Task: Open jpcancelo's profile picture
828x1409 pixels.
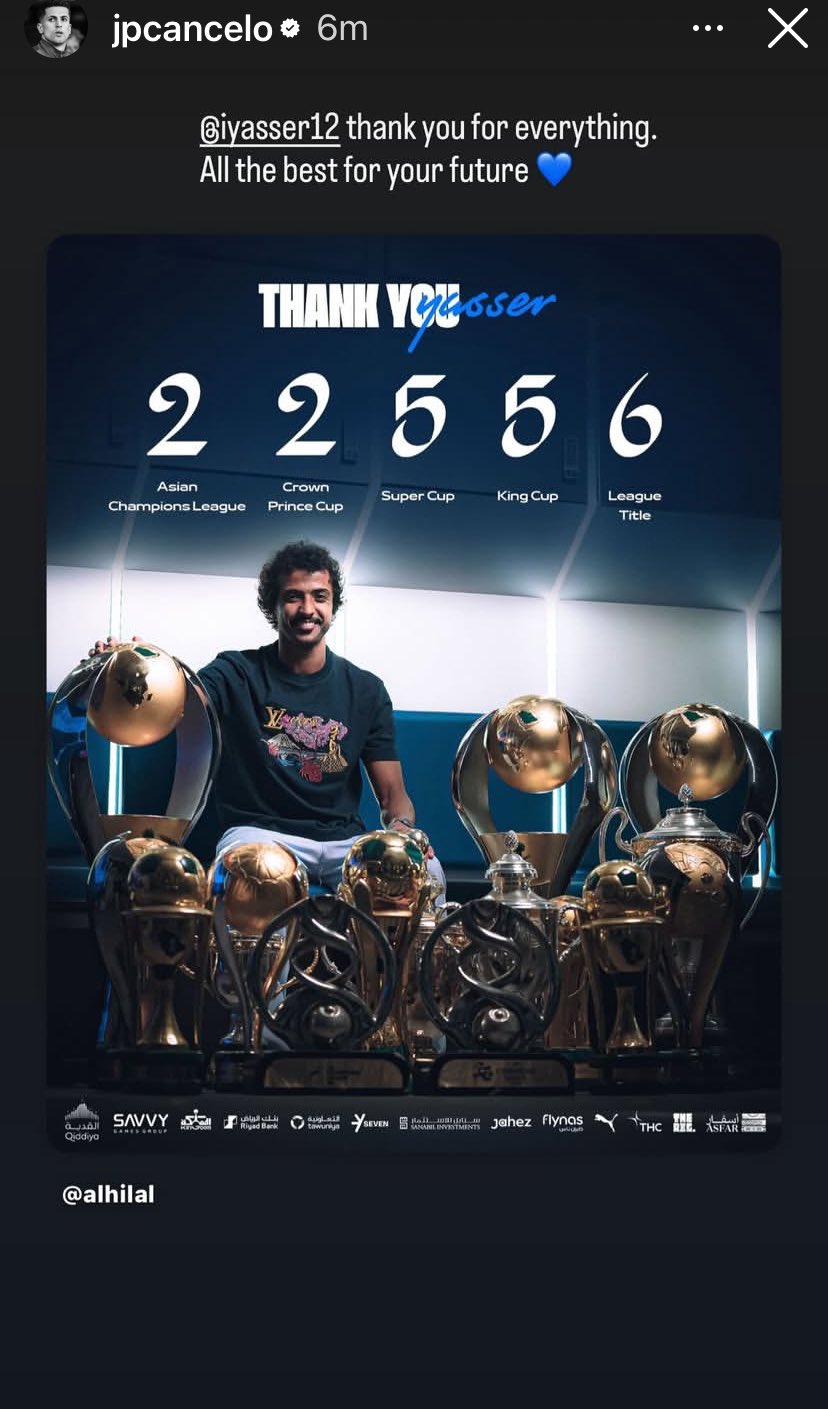Action: click(x=56, y=28)
